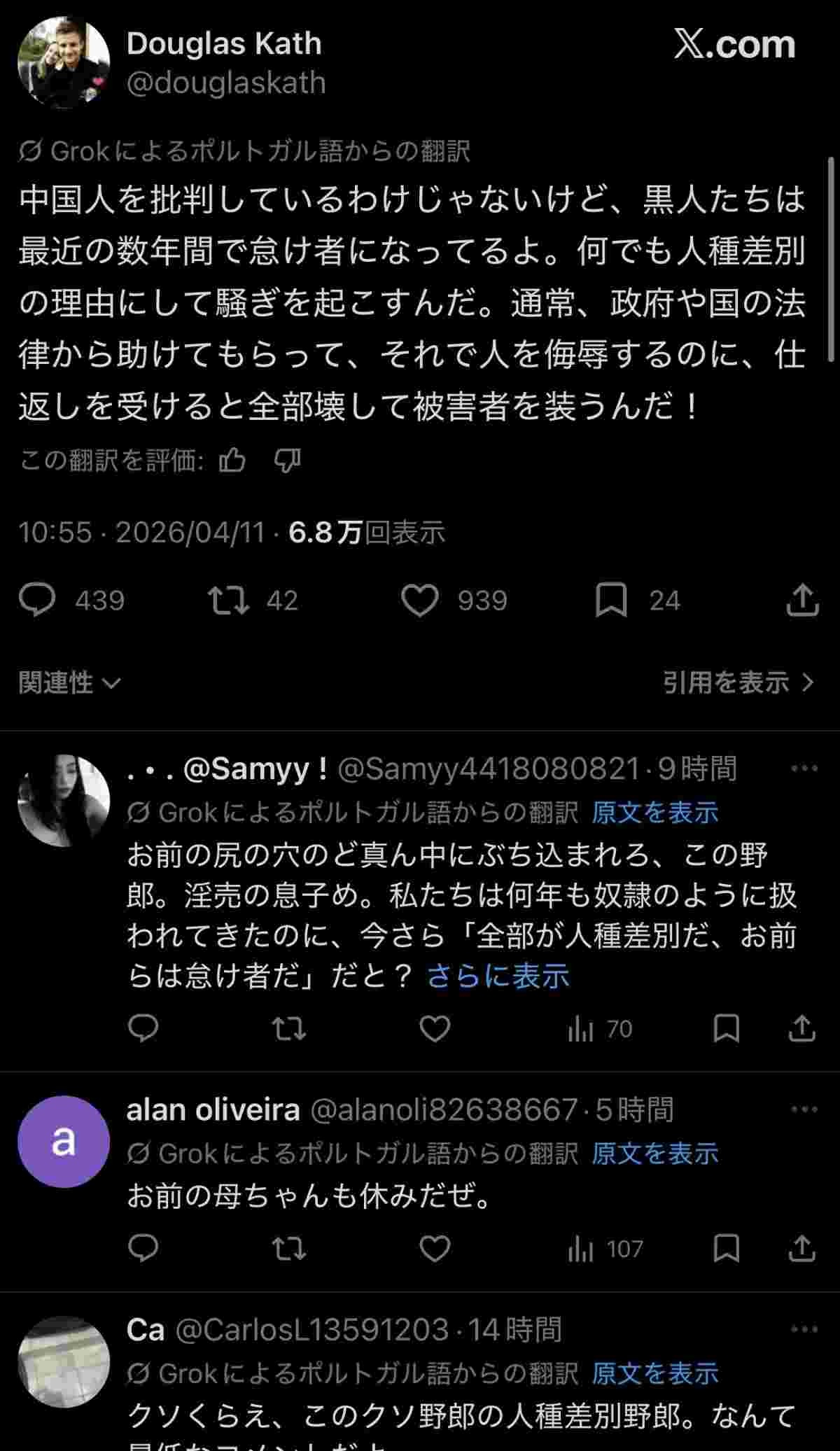Like Douglas Kath's post
840x1451 pixels.
[x=419, y=601]
